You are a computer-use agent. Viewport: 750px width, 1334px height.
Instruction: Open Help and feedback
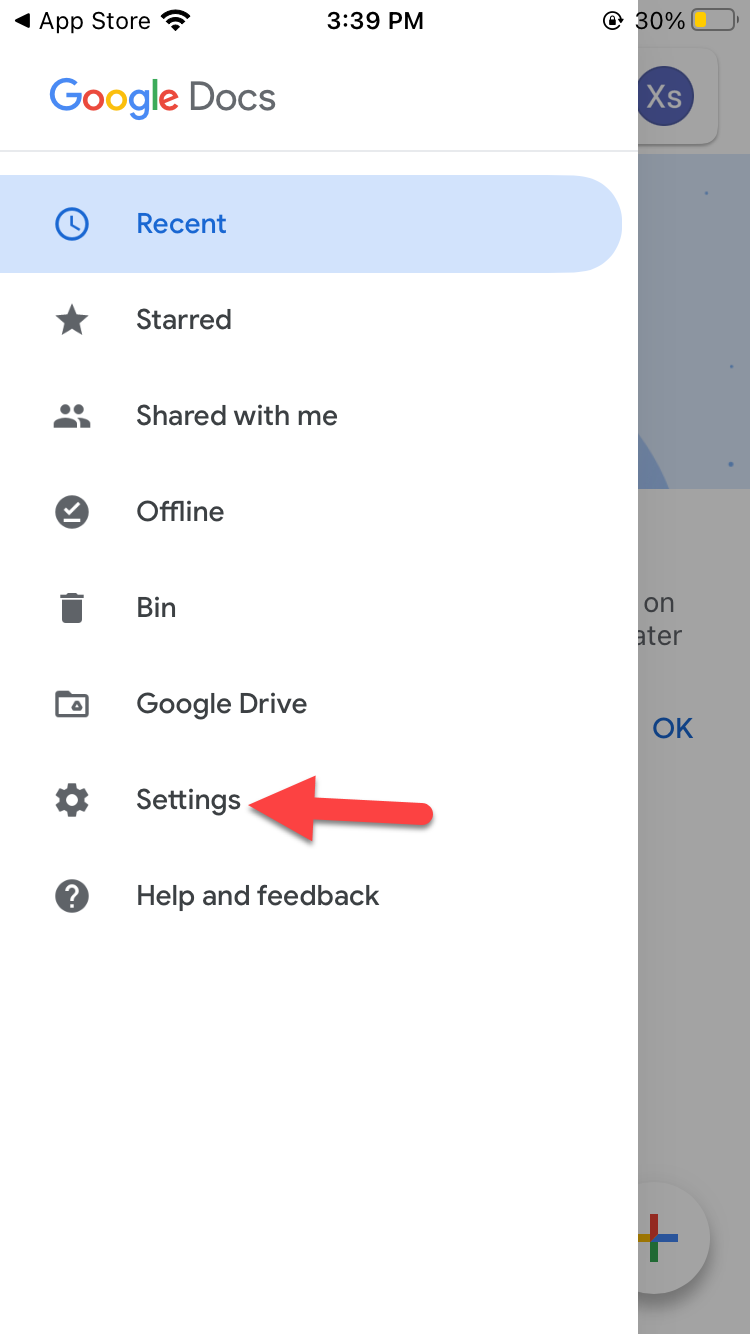tap(257, 896)
